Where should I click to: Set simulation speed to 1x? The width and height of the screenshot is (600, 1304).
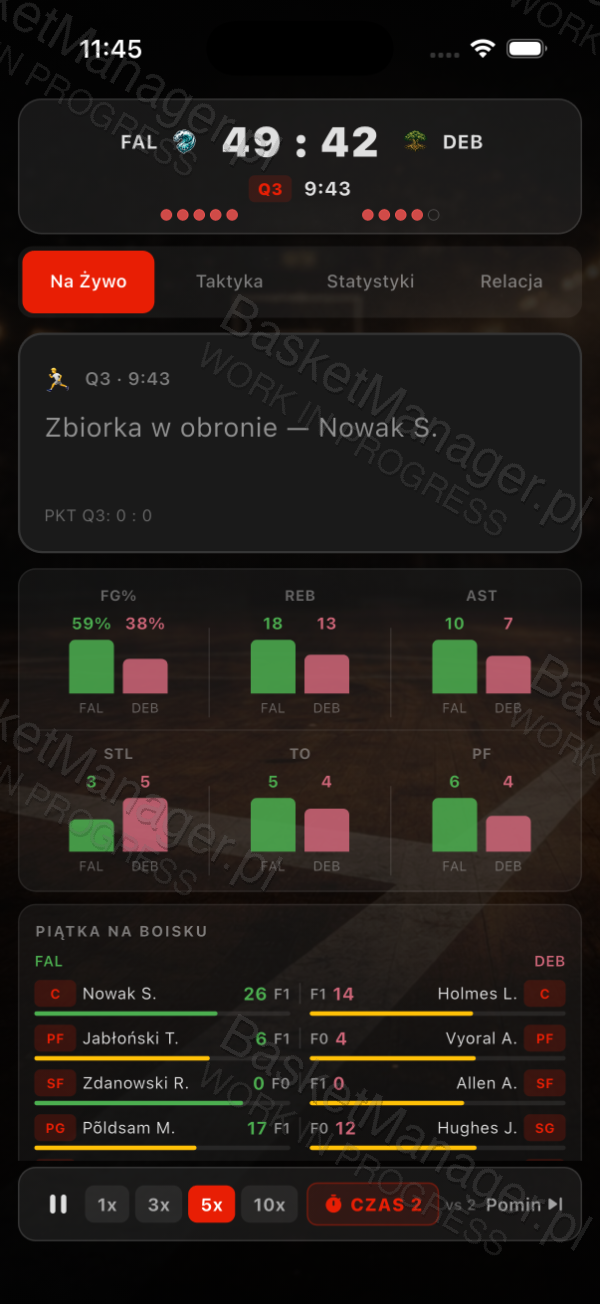(107, 1204)
